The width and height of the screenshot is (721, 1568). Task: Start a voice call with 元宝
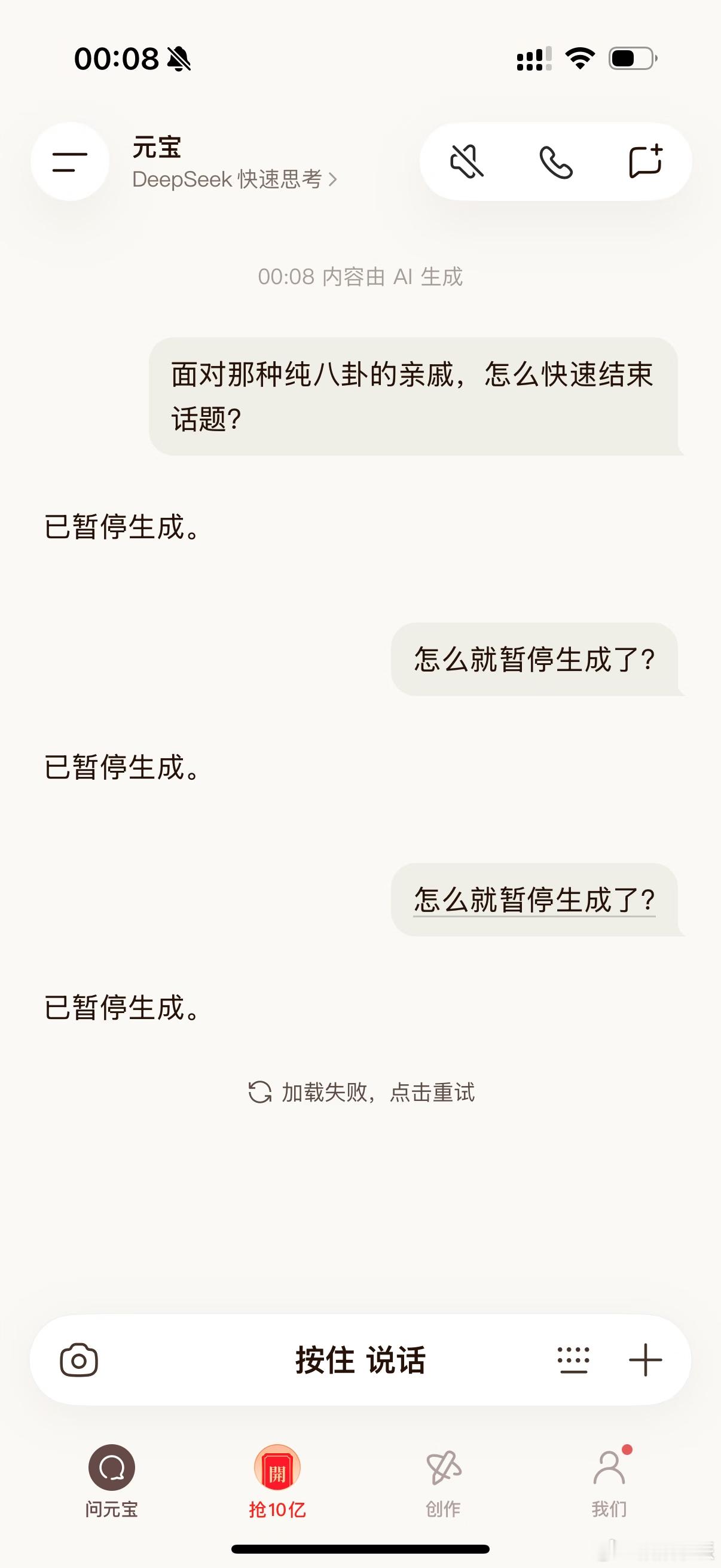[x=557, y=162]
